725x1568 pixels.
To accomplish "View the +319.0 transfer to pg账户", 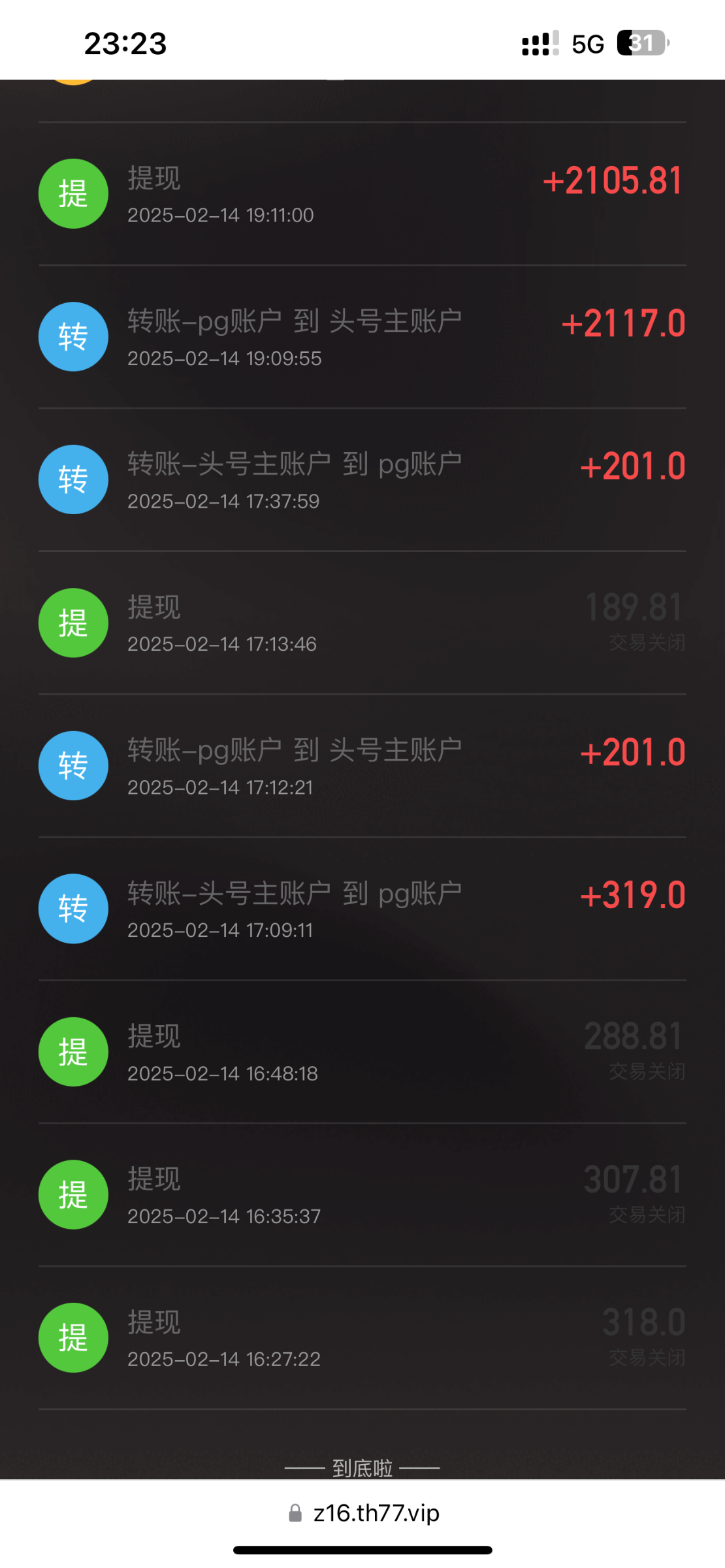I will pyautogui.click(x=362, y=909).
